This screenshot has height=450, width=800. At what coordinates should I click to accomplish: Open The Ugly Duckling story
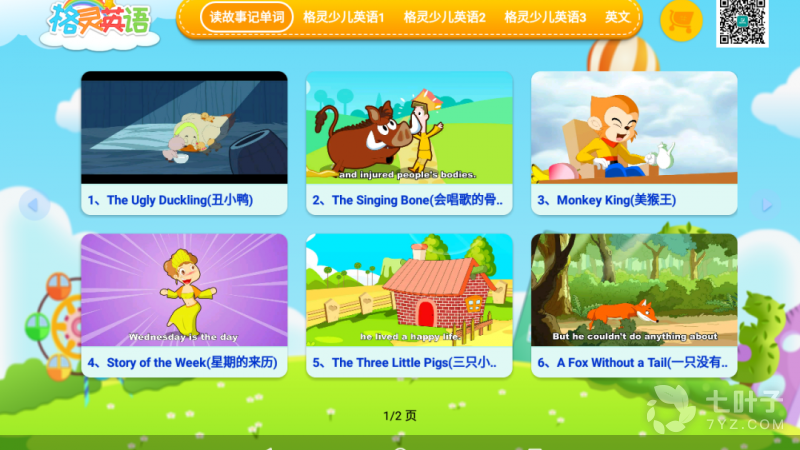point(184,141)
